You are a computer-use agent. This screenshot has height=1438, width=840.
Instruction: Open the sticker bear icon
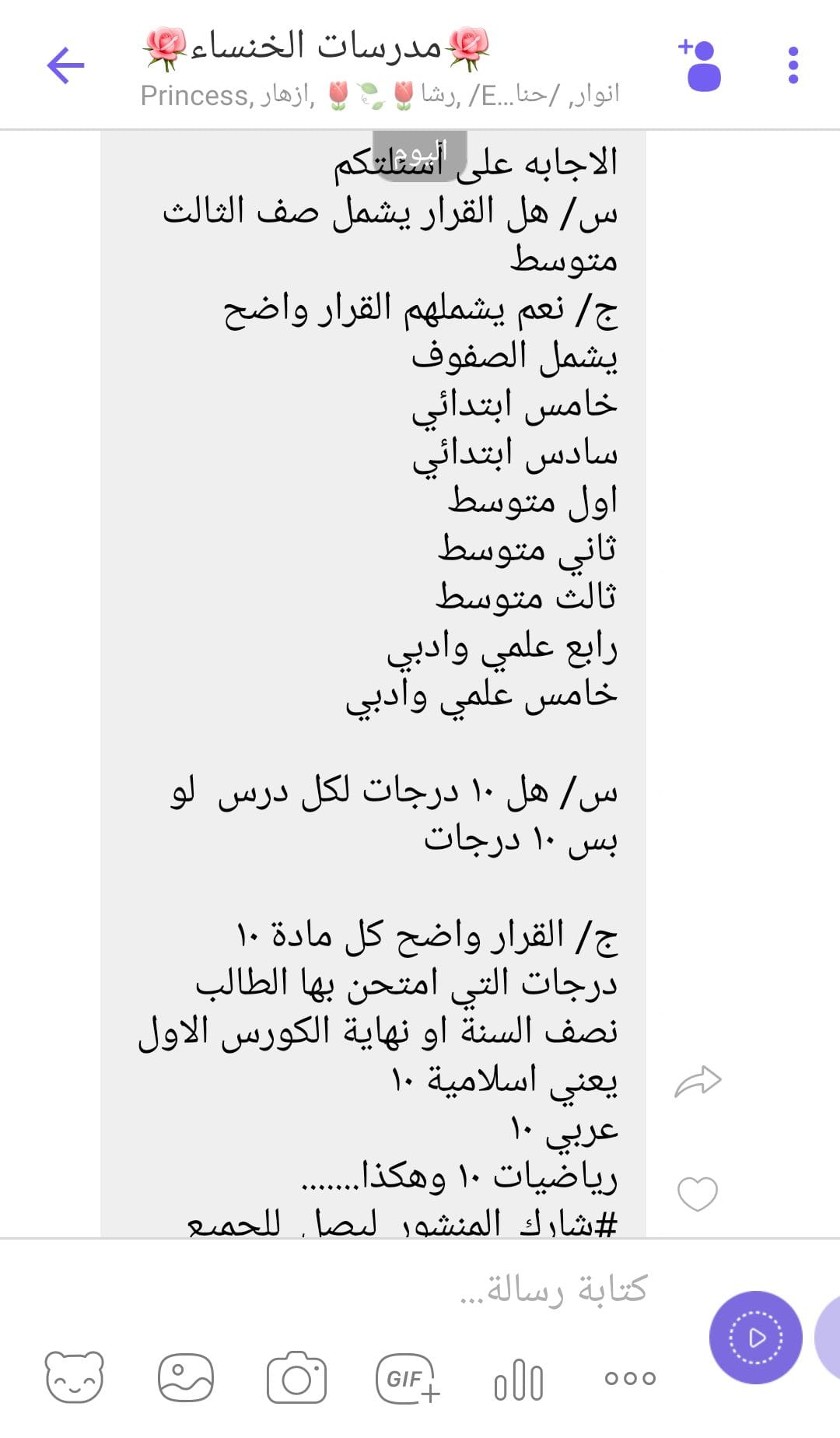click(x=75, y=1377)
